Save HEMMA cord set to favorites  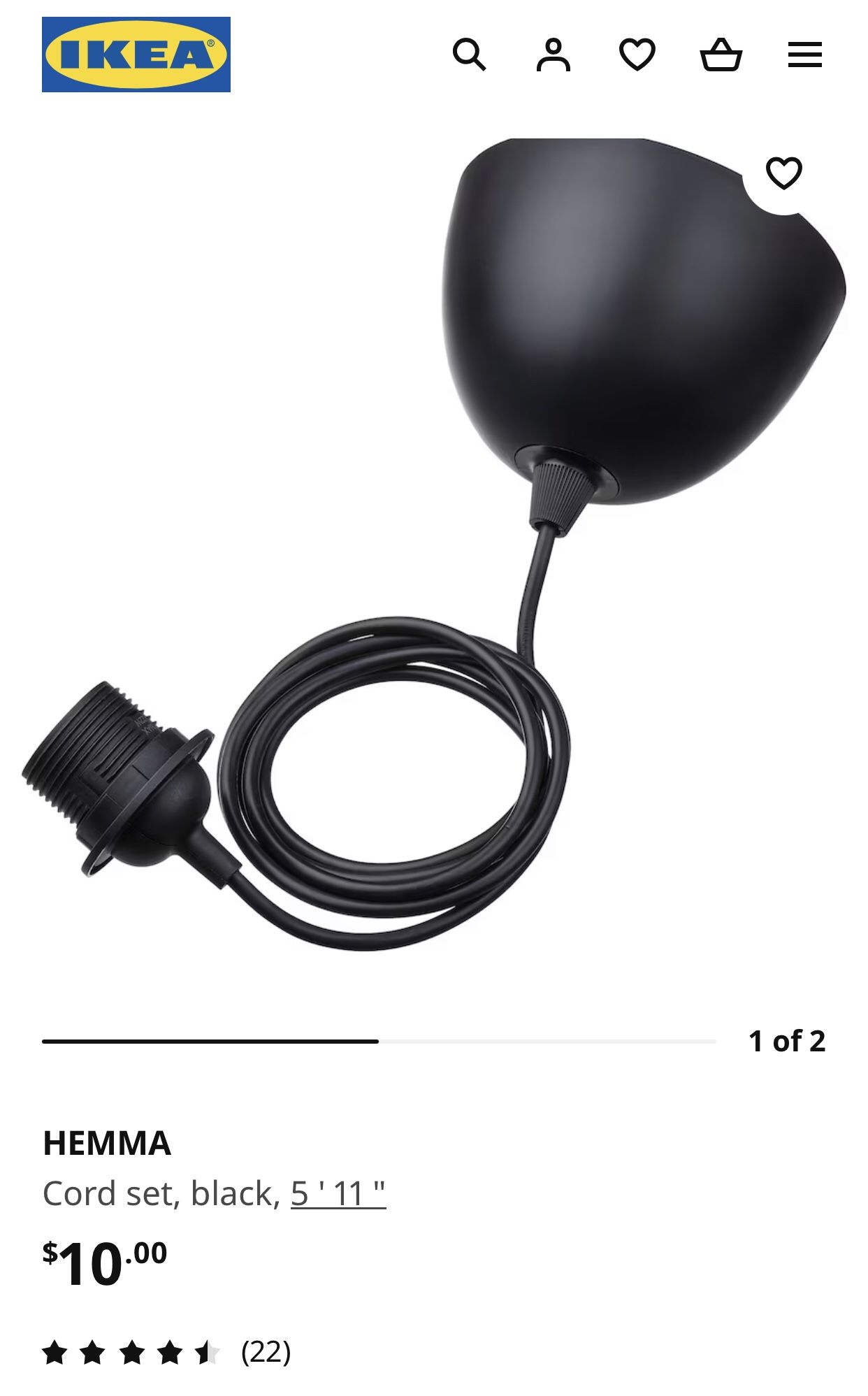pos(784,173)
